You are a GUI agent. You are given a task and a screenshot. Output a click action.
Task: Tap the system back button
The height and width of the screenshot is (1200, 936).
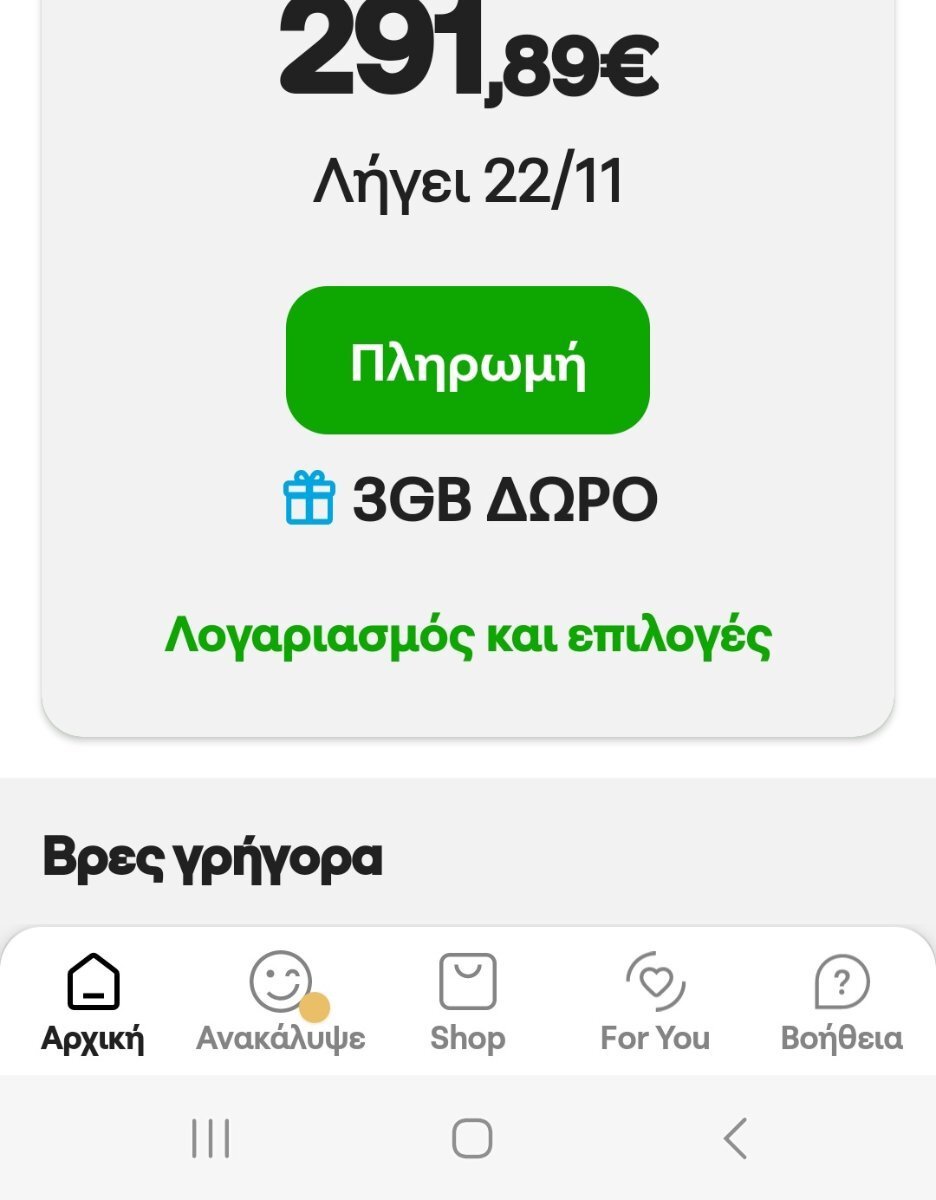(735, 1138)
